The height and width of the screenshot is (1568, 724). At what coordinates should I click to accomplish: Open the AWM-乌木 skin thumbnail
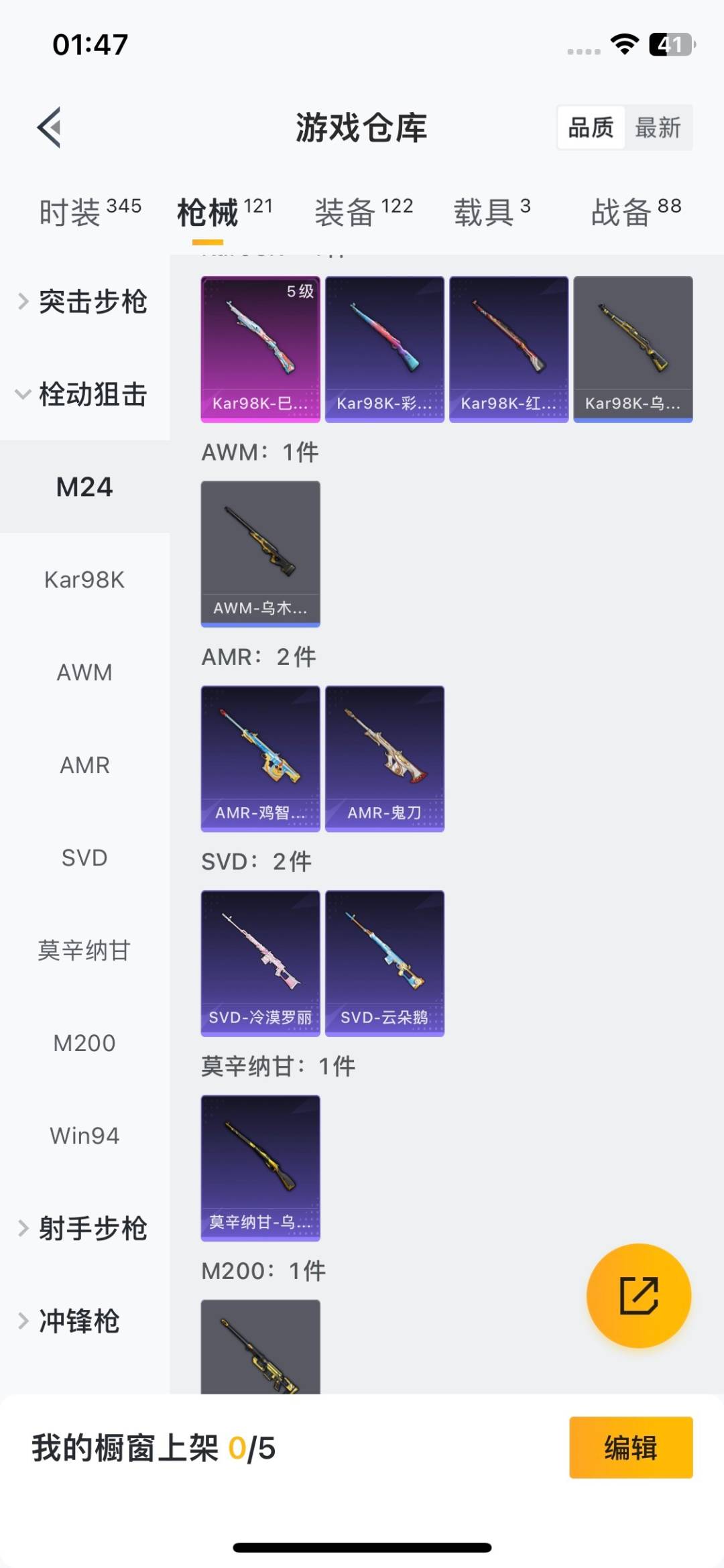tap(260, 553)
